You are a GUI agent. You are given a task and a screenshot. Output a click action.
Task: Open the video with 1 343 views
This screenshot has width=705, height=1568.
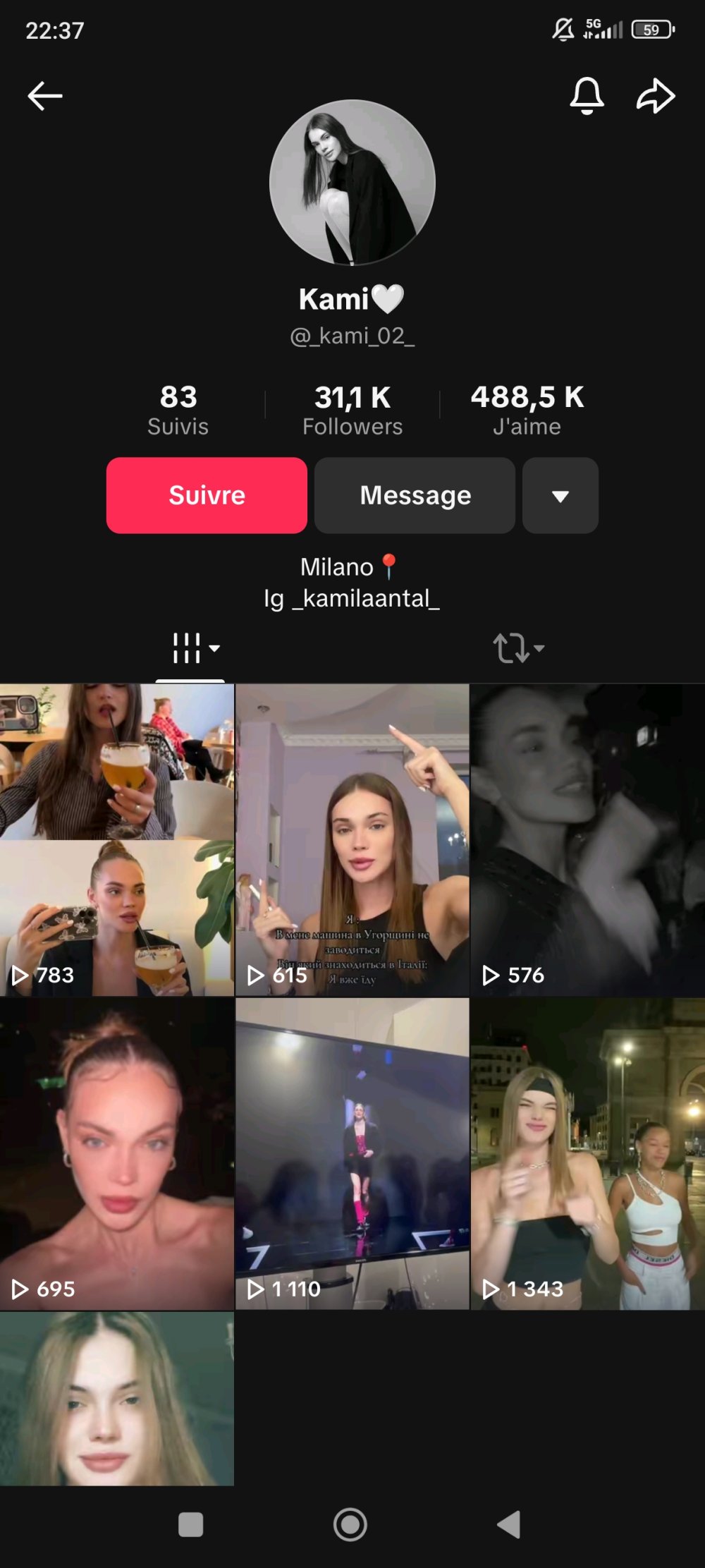(587, 1153)
